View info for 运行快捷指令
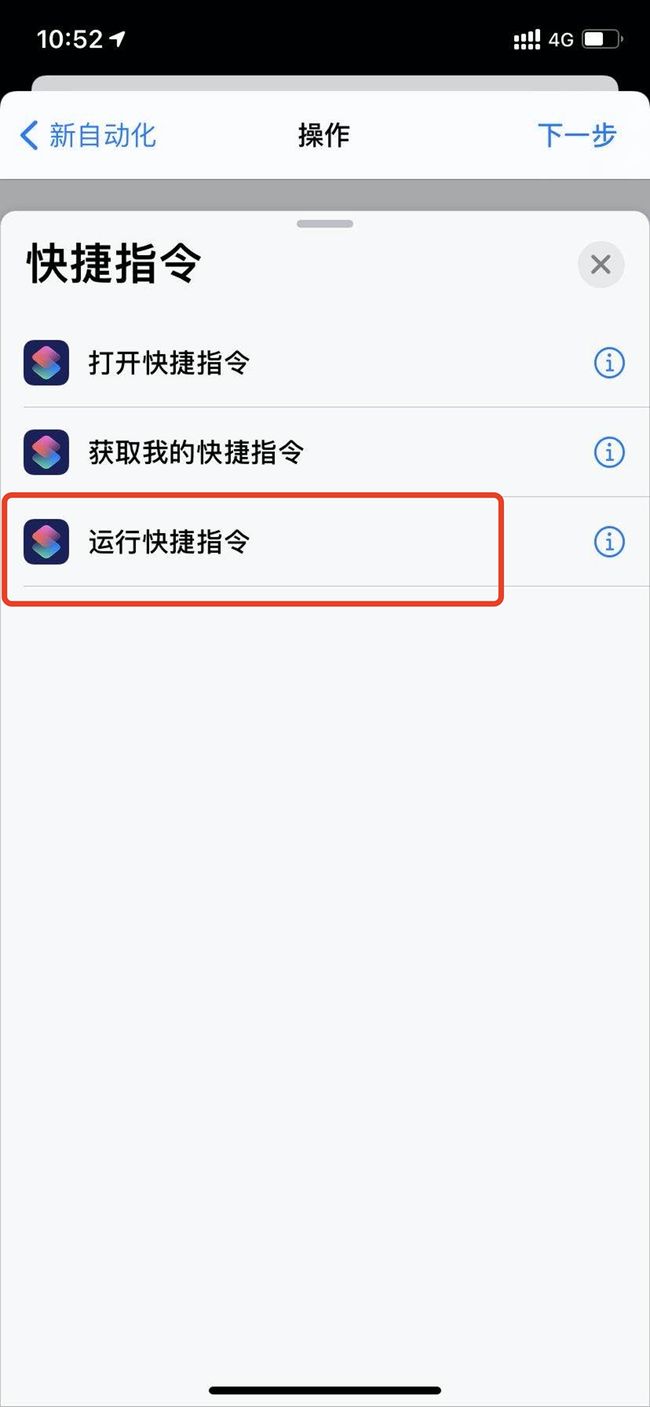The height and width of the screenshot is (1407, 650). point(609,542)
